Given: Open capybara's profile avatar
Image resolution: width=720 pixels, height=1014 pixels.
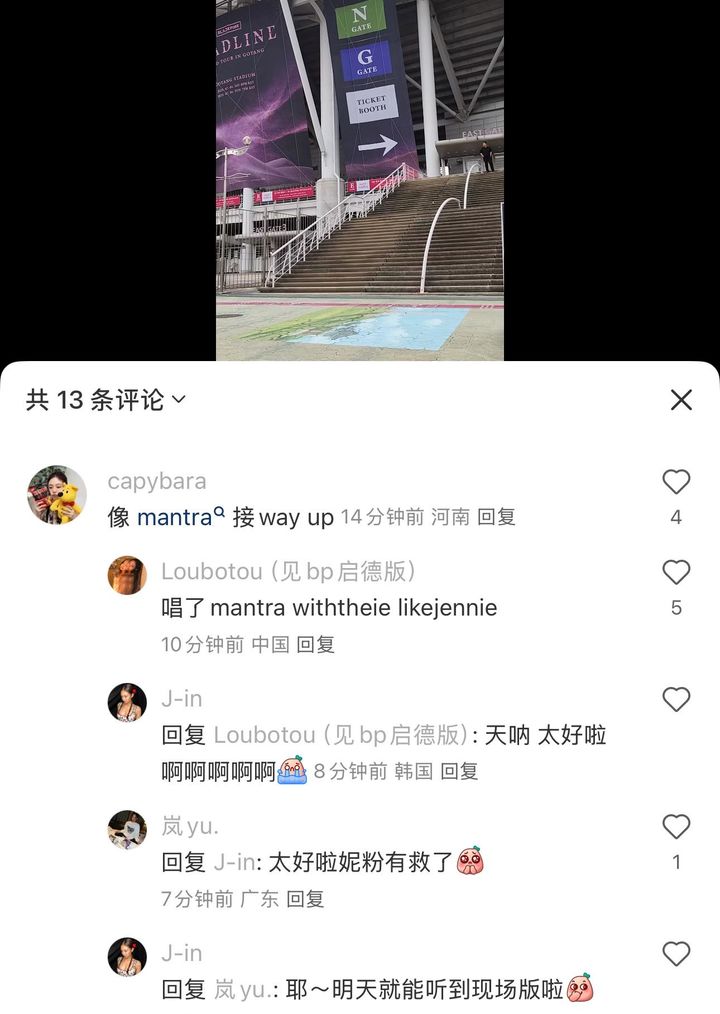Looking at the screenshot, I should pyautogui.click(x=56, y=495).
